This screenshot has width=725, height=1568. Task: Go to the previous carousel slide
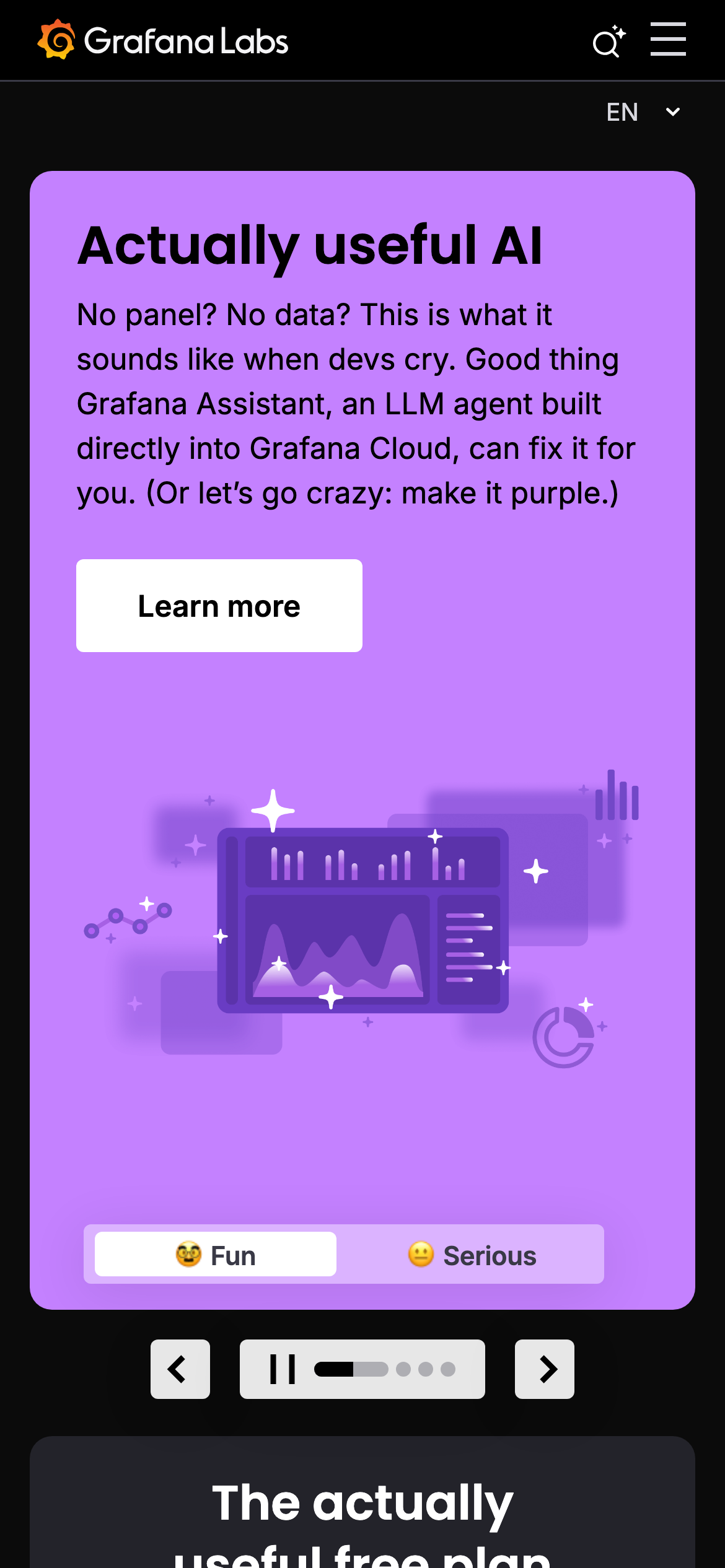[180, 1369]
